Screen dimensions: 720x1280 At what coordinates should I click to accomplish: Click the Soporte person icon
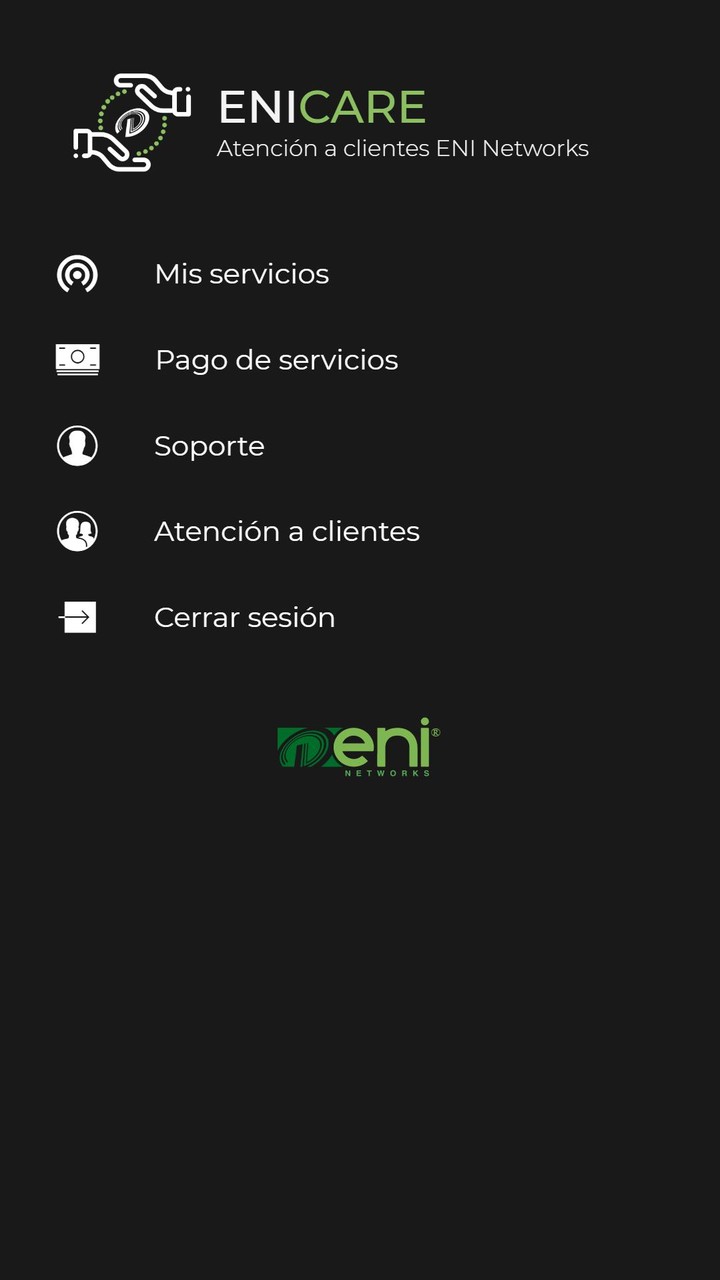75,445
